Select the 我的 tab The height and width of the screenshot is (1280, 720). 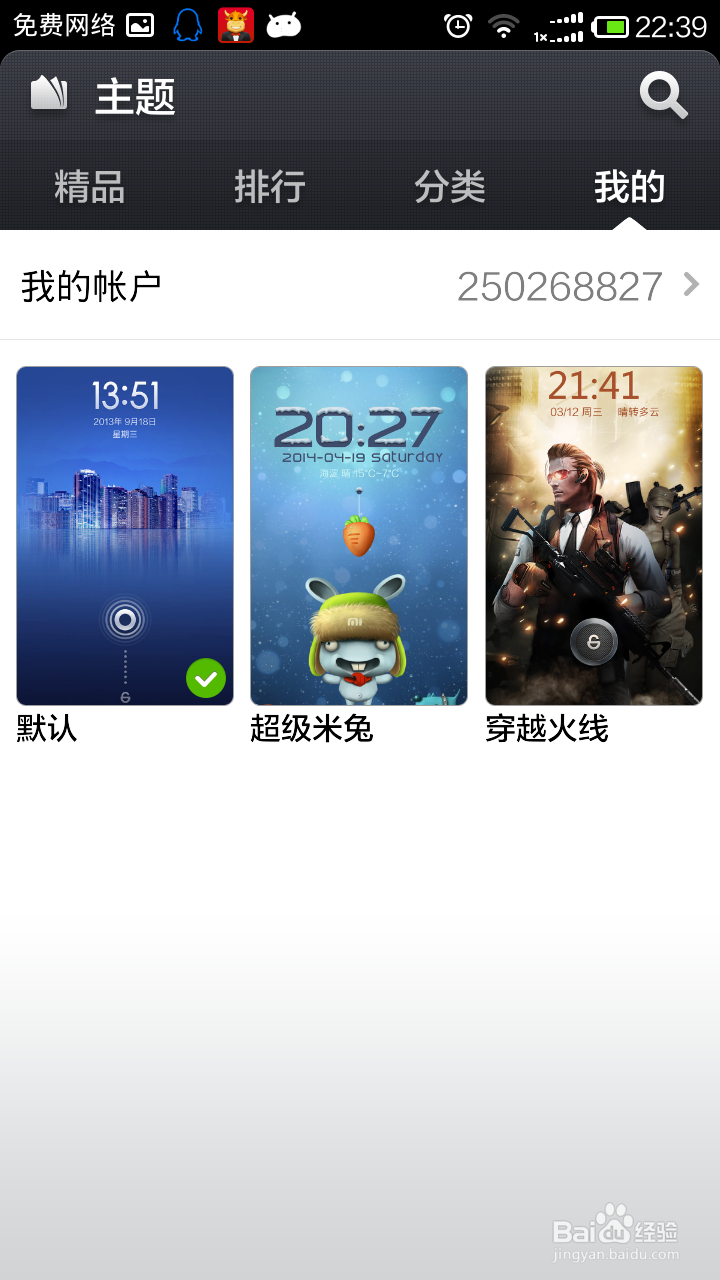pos(628,188)
